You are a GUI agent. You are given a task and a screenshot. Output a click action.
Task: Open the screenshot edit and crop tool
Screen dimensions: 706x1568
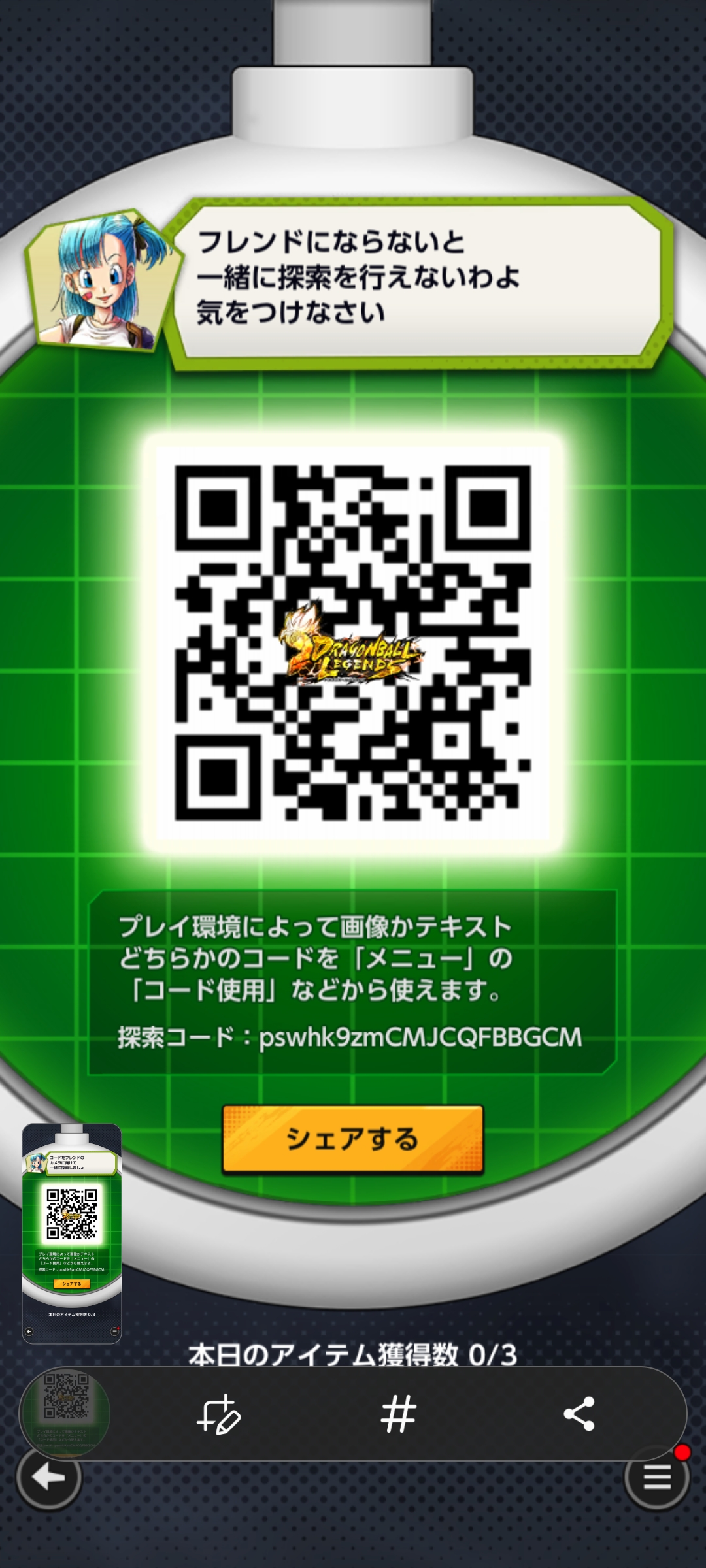point(219,1414)
